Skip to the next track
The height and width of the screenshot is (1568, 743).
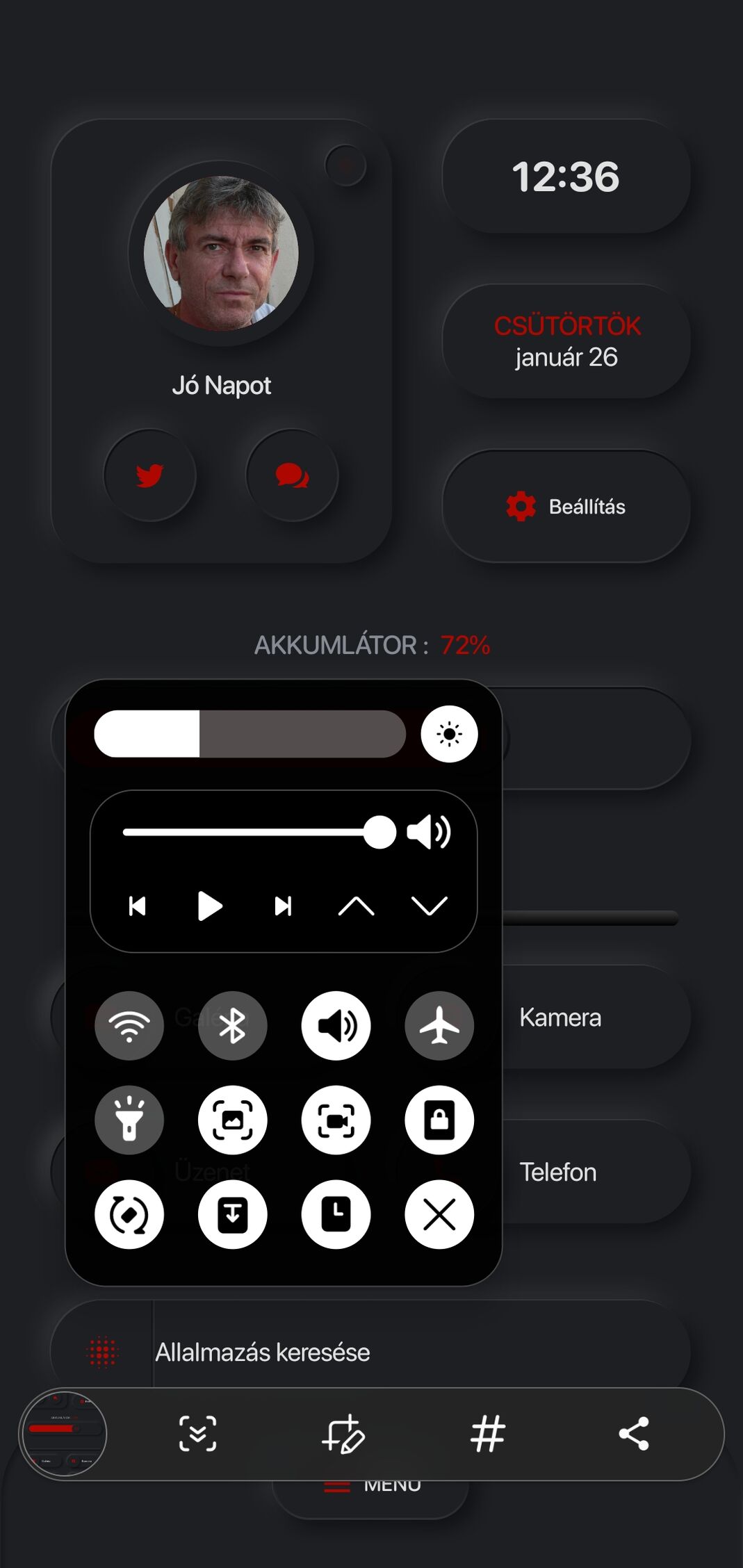[283, 906]
